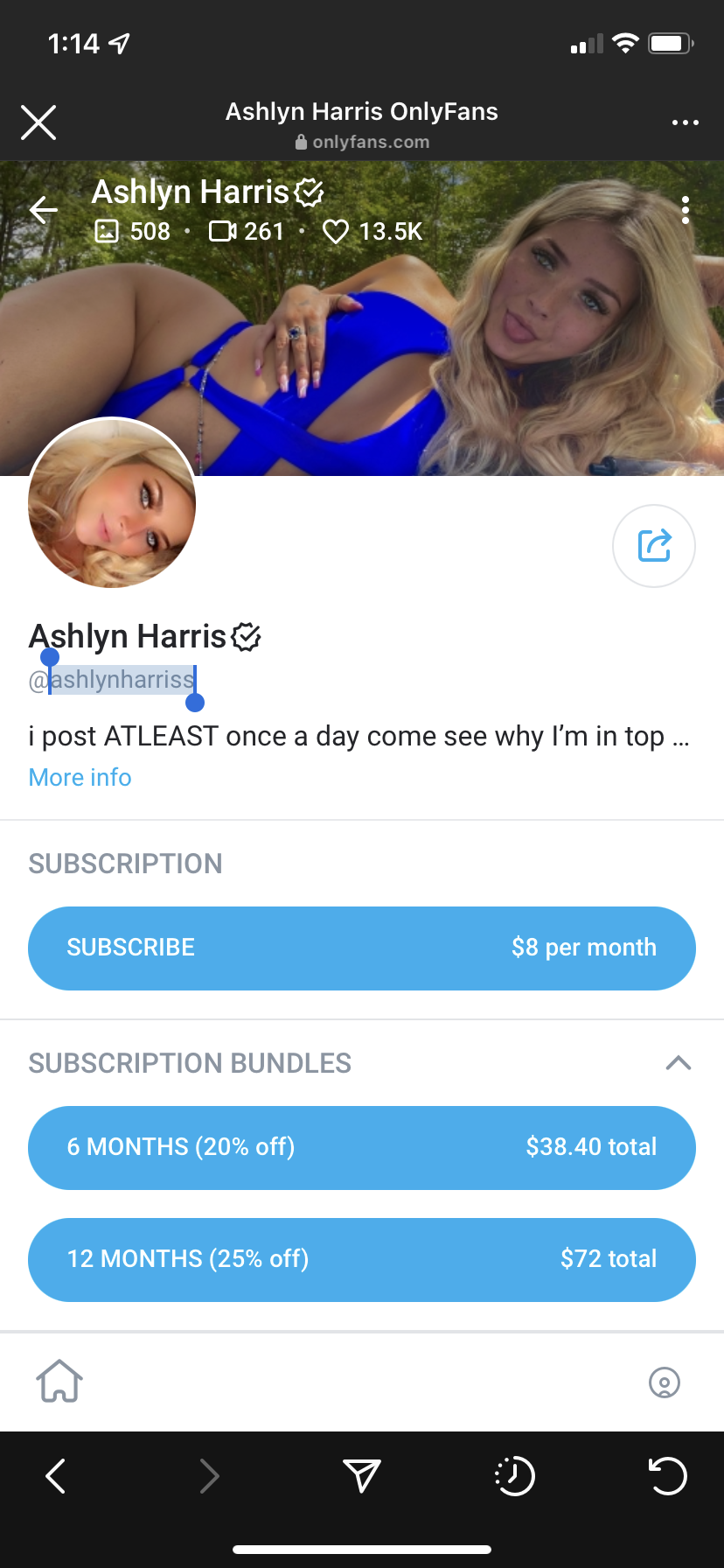Image resolution: width=724 pixels, height=1568 pixels.
Task: Reload the page
Action: pos(668,1476)
